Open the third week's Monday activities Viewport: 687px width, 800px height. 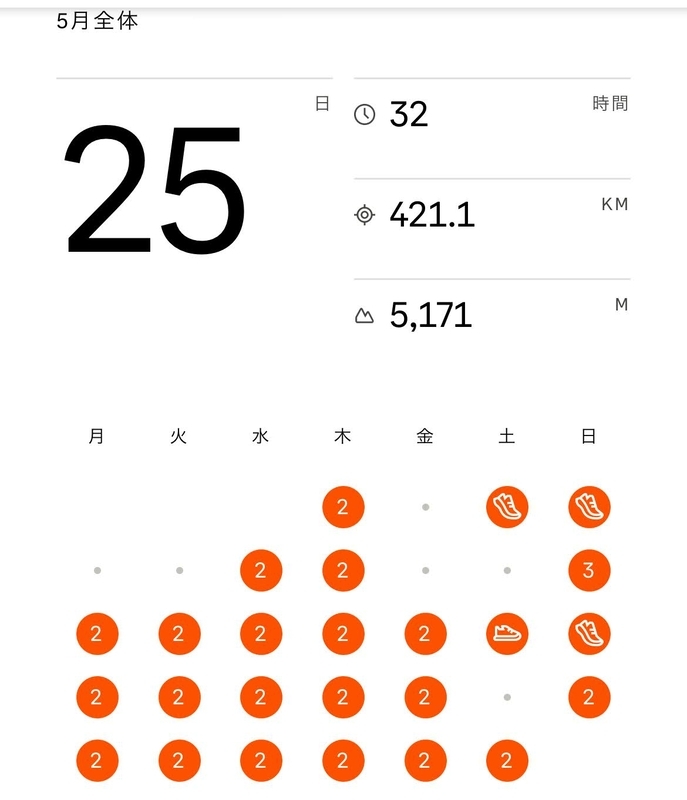(97, 634)
